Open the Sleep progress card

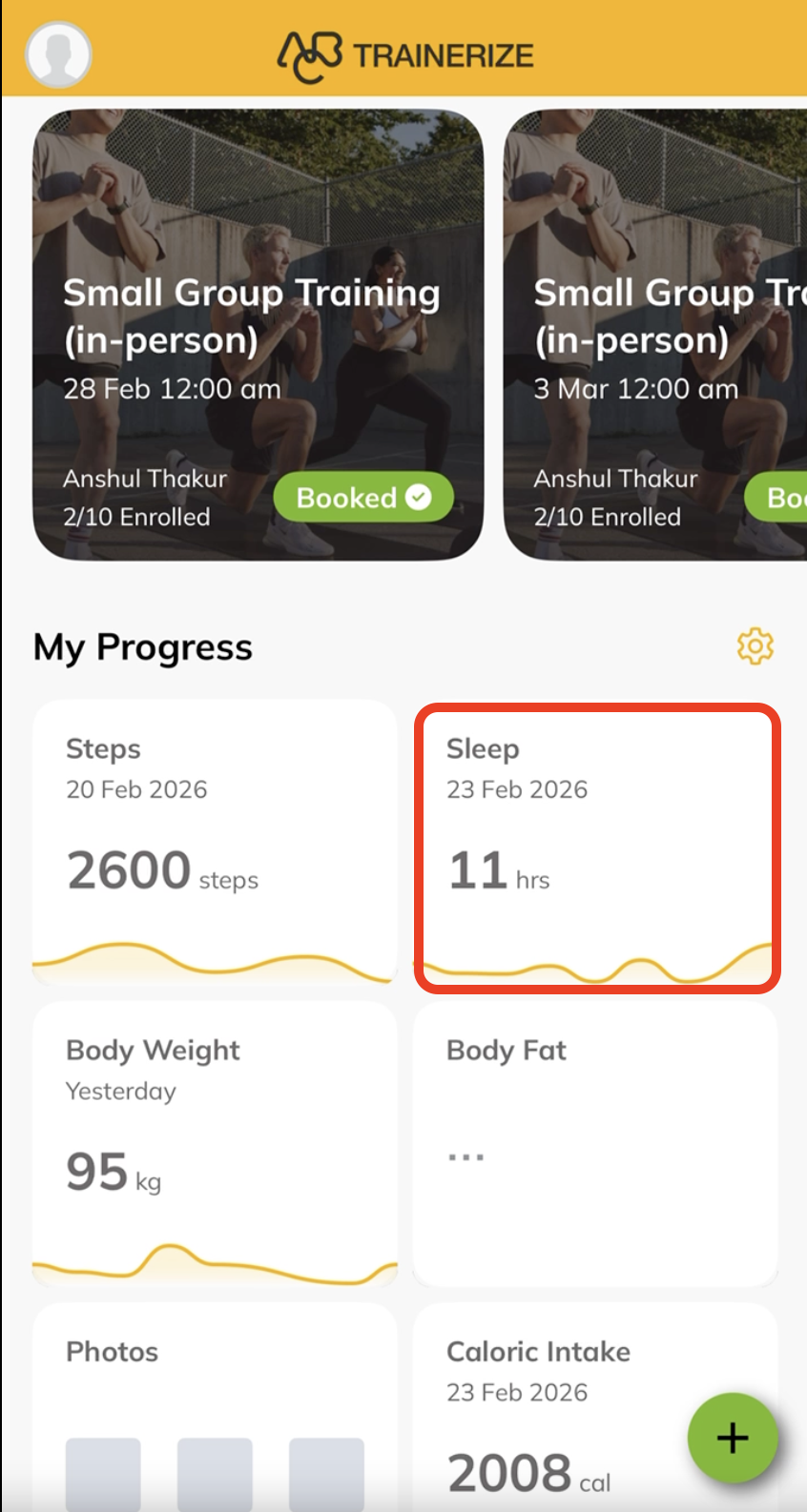point(597,848)
